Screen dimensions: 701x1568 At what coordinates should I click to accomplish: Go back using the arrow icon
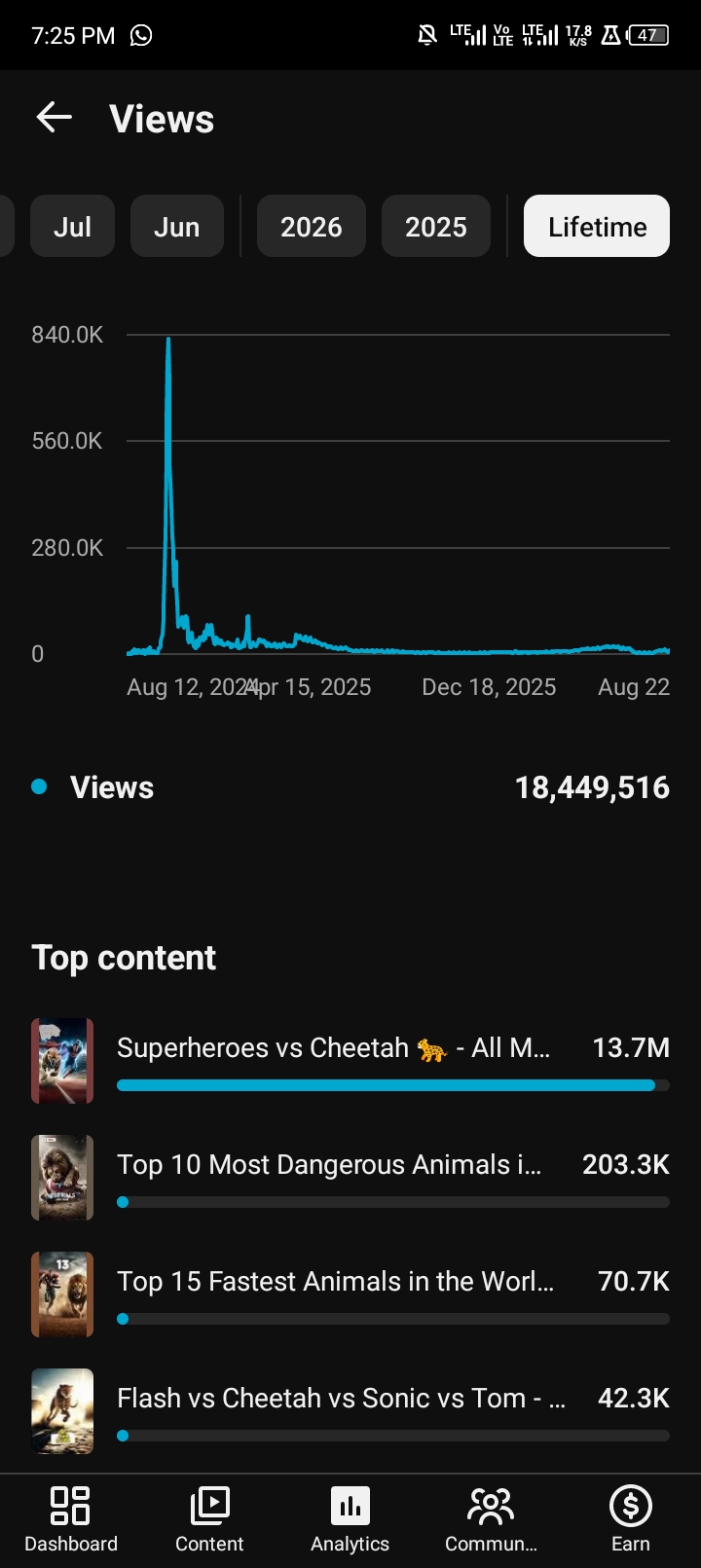55,118
